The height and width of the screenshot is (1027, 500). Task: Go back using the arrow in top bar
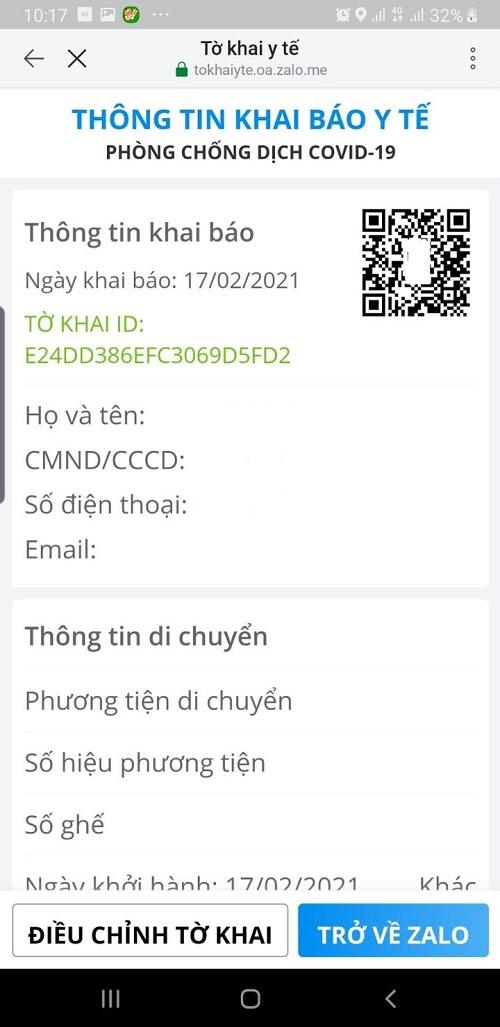point(33,59)
